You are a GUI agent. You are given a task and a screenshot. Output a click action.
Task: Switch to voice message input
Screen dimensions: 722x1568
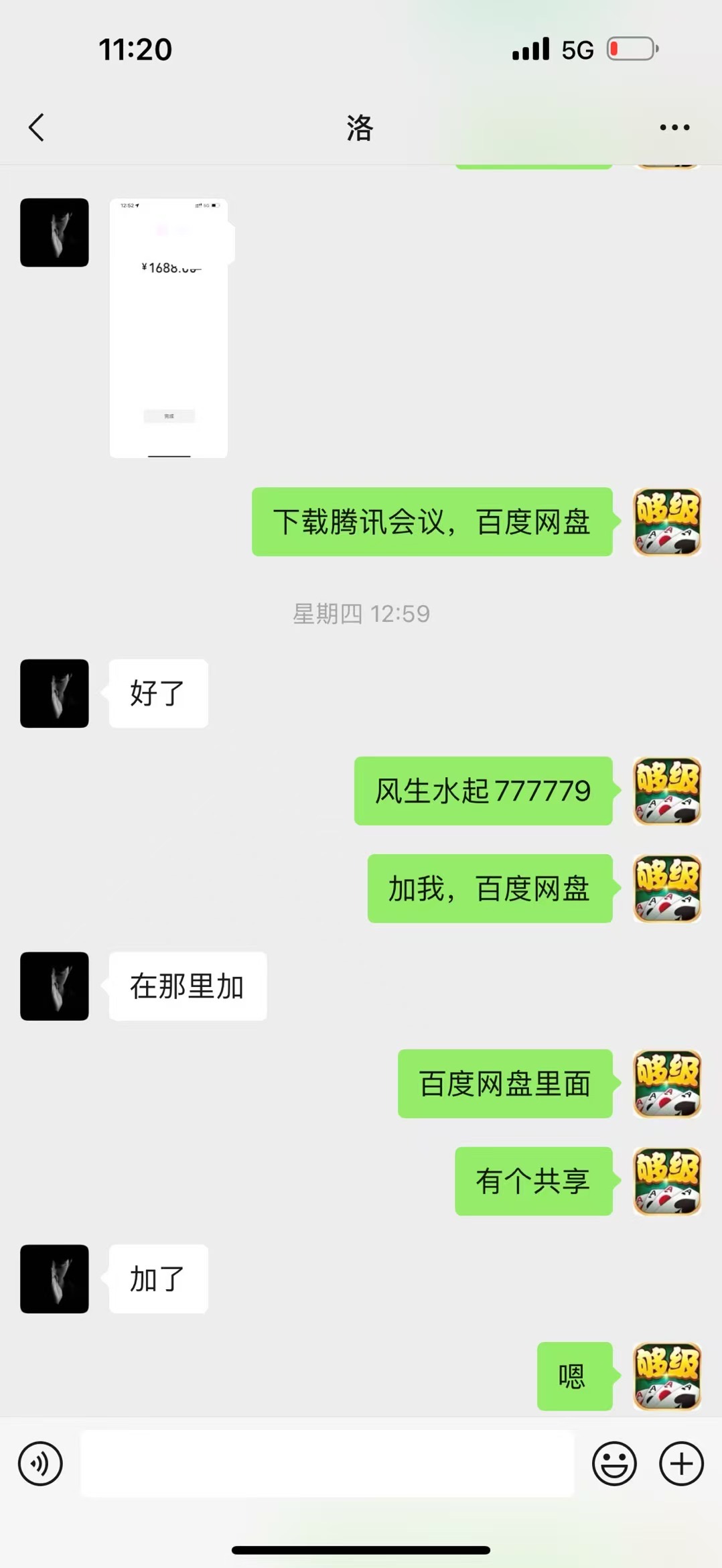click(40, 1463)
